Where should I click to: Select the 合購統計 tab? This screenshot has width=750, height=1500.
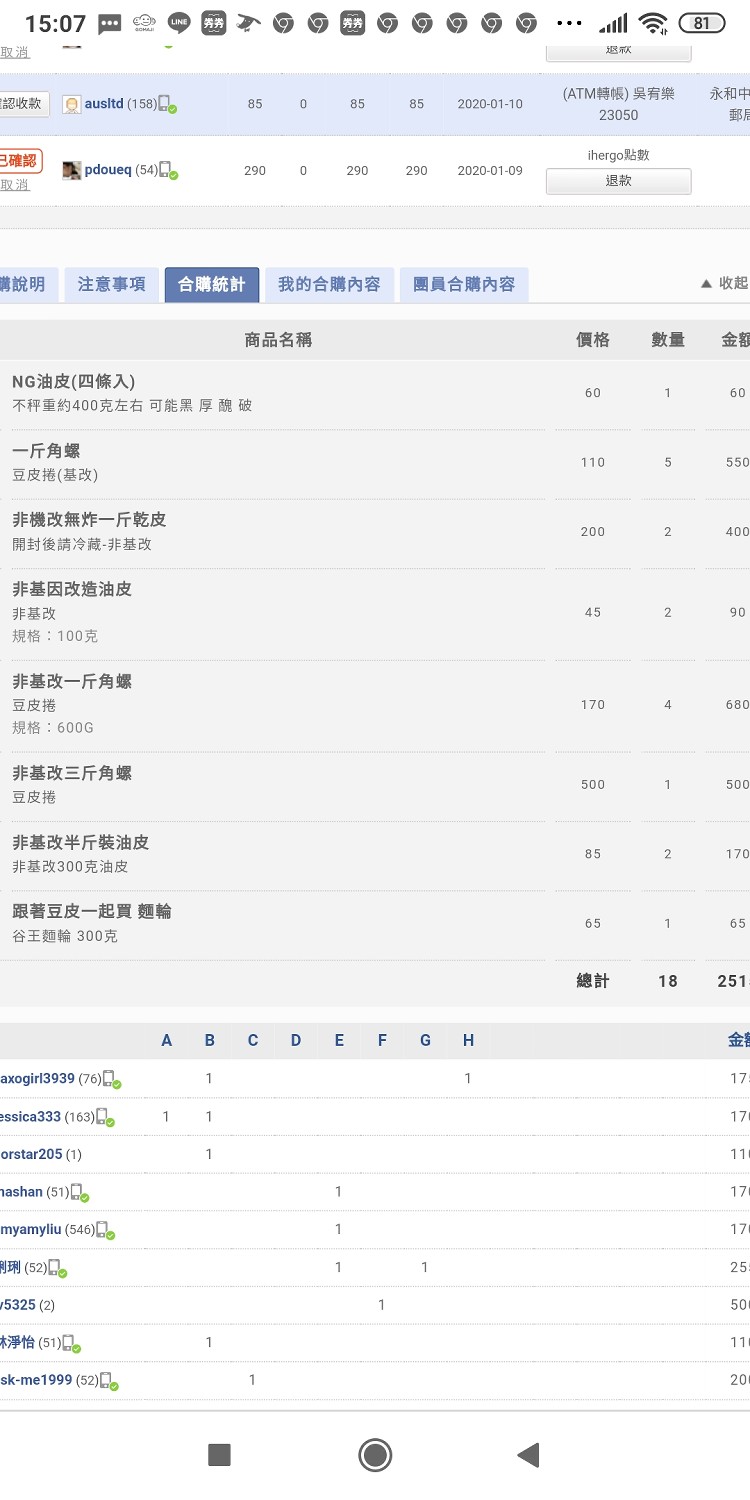click(x=211, y=284)
